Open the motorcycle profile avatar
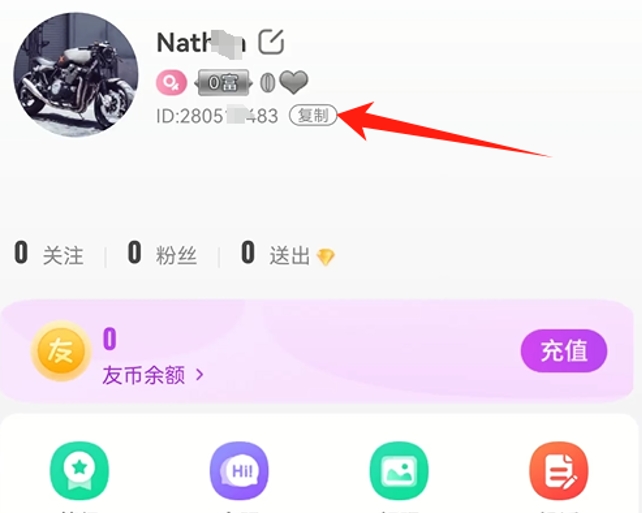The height and width of the screenshot is (513, 642). pyautogui.click(x=76, y=76)
